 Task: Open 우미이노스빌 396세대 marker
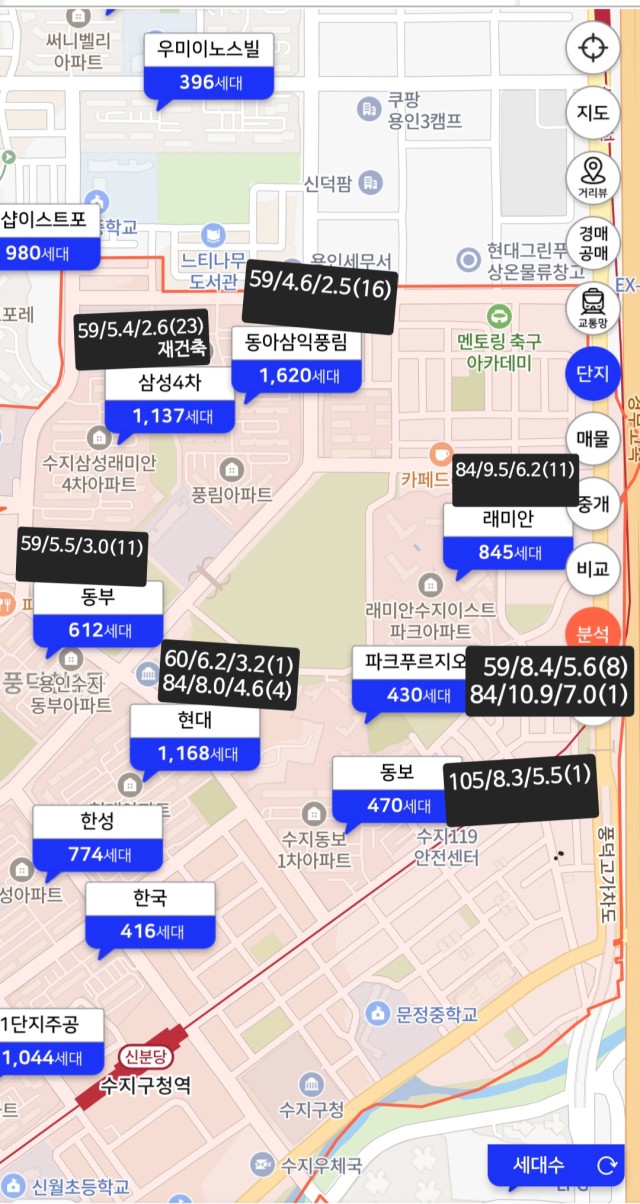[x=208, y=66]
